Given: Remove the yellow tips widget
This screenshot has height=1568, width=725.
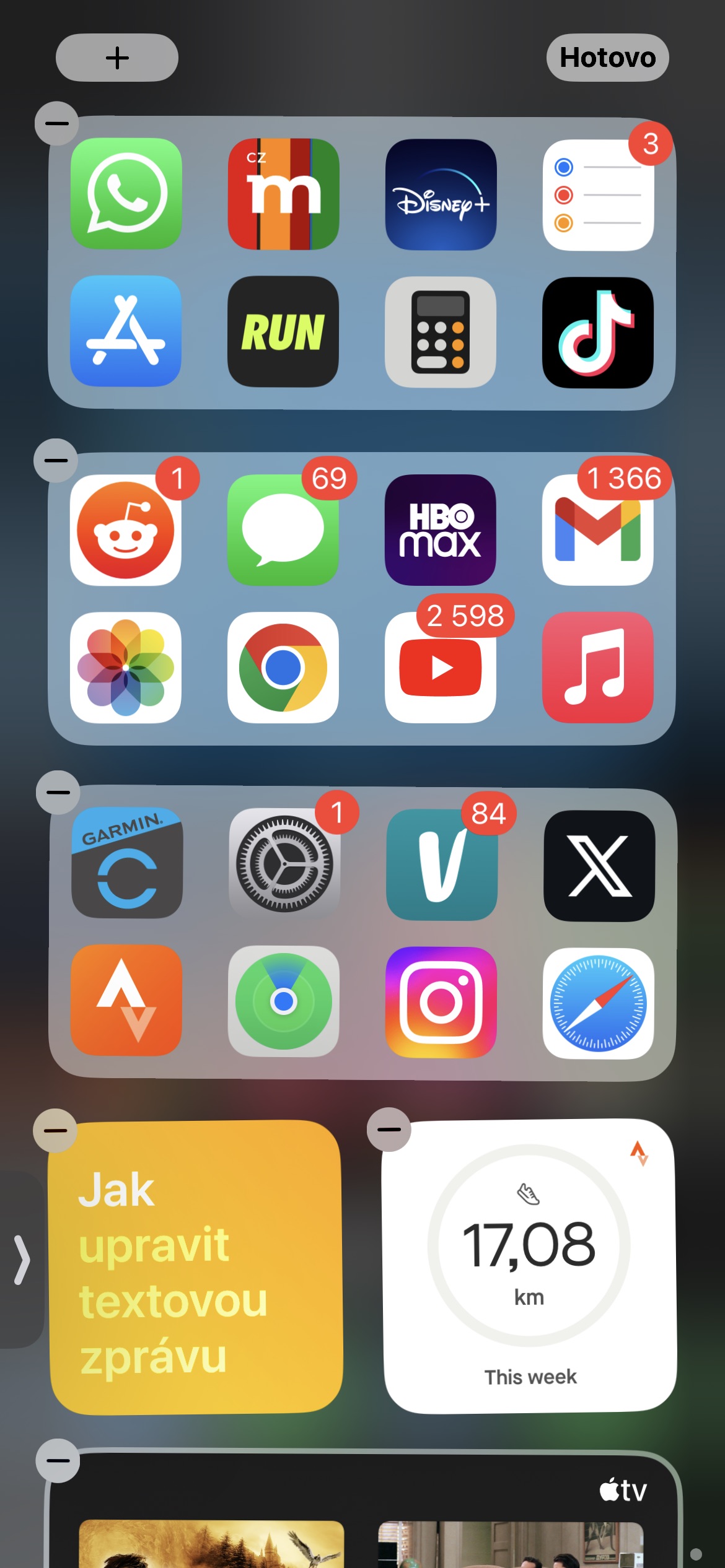Looking at the screenshot, I should tap(55, 1130).
